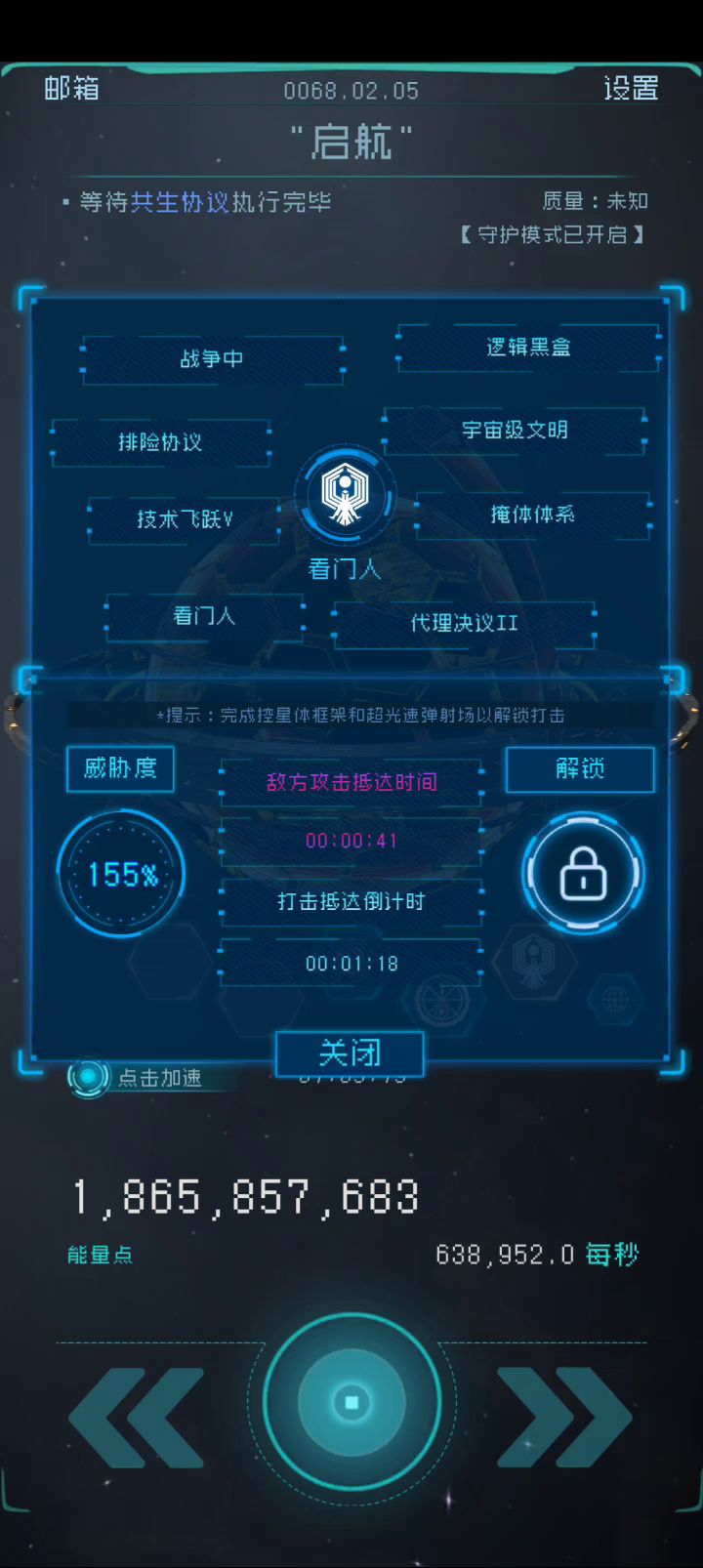Open 设置 settings
This screenshot has width=703, height=1568.
click(x=631, y=88)
